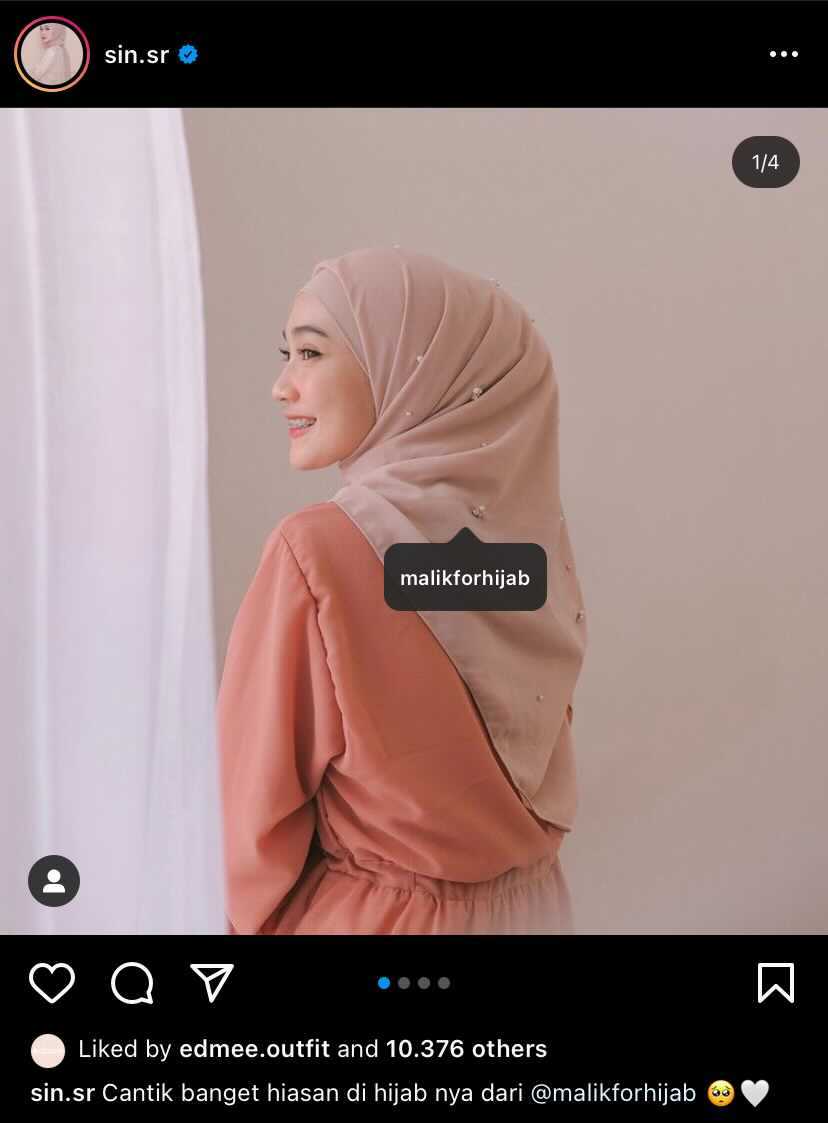Like this post with heart icon
The image size is (828, 1123).
52,983
